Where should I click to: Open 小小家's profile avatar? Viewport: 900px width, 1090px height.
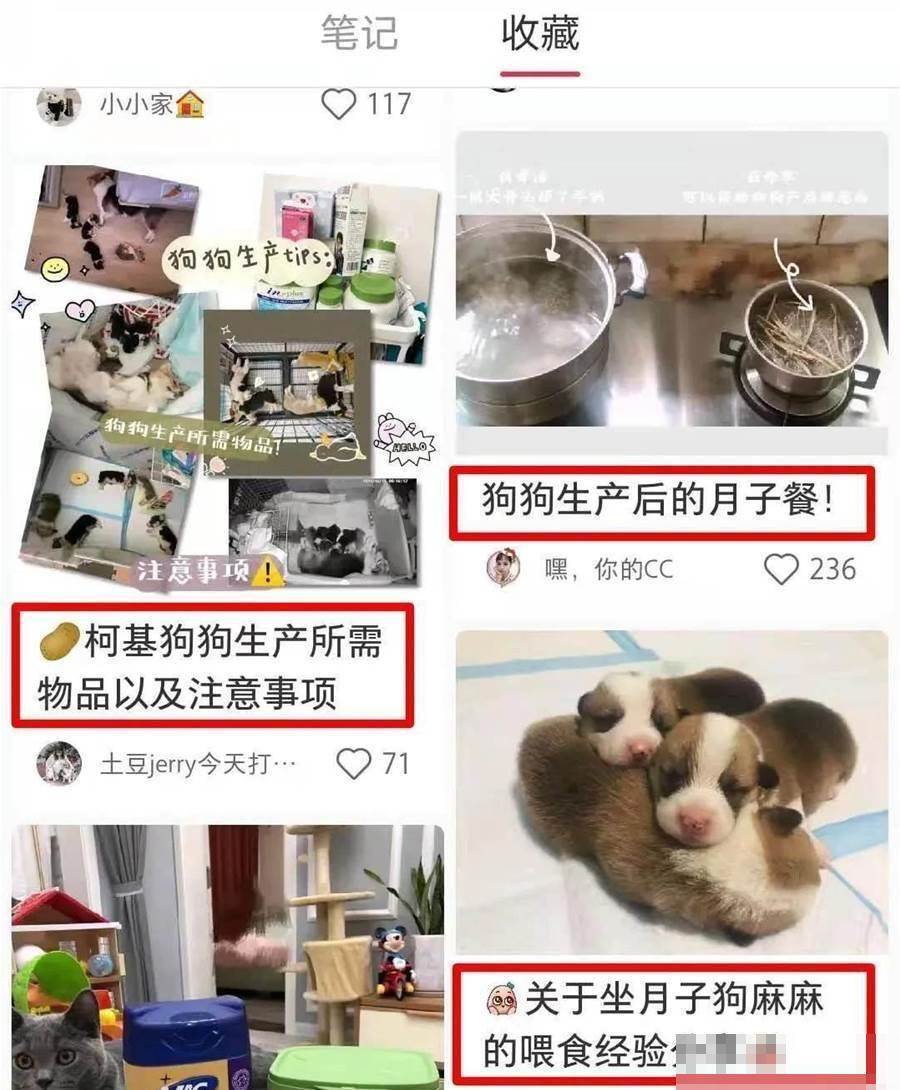[59, 104]
